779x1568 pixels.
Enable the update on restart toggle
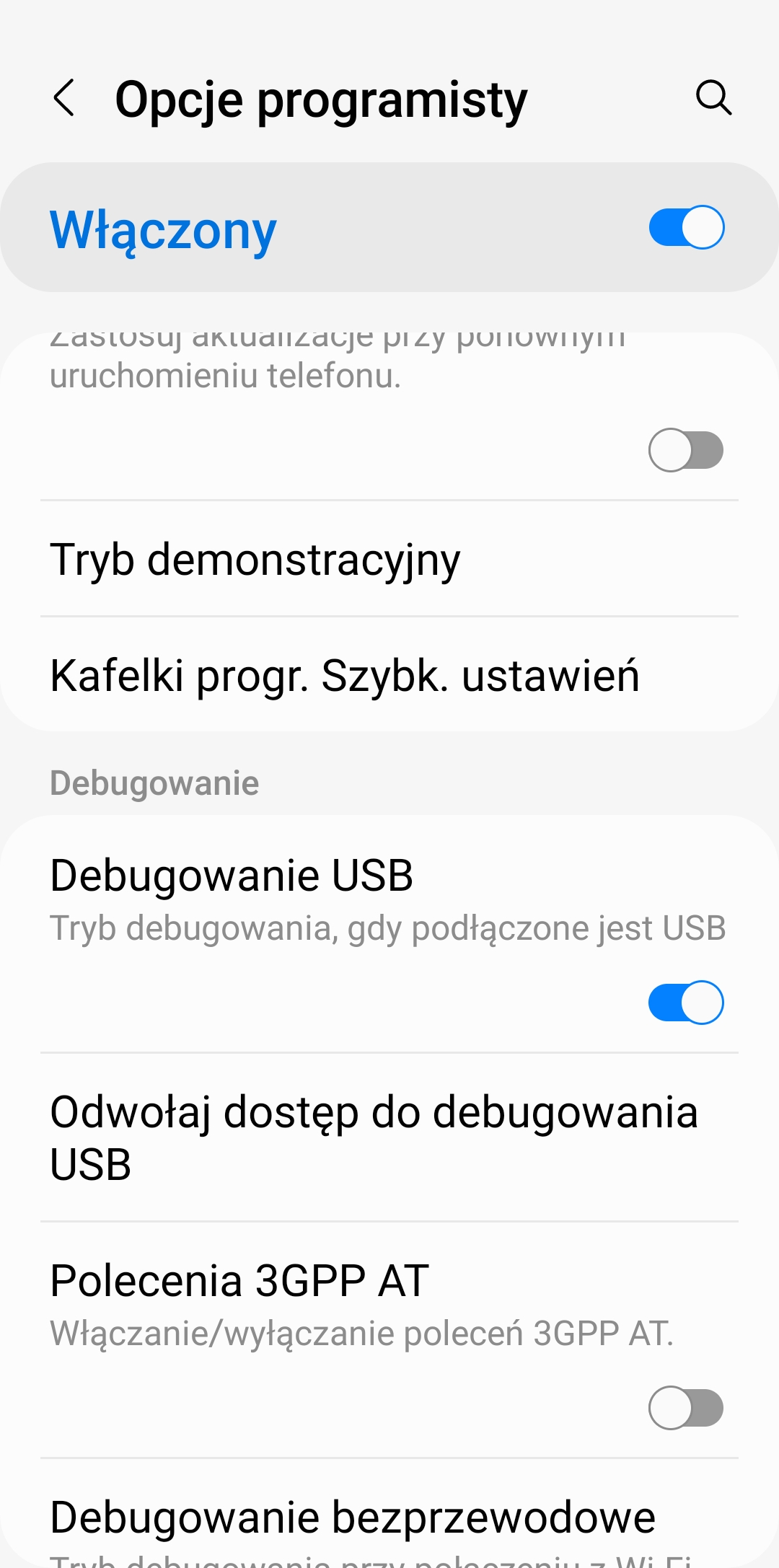click(686, 451)
